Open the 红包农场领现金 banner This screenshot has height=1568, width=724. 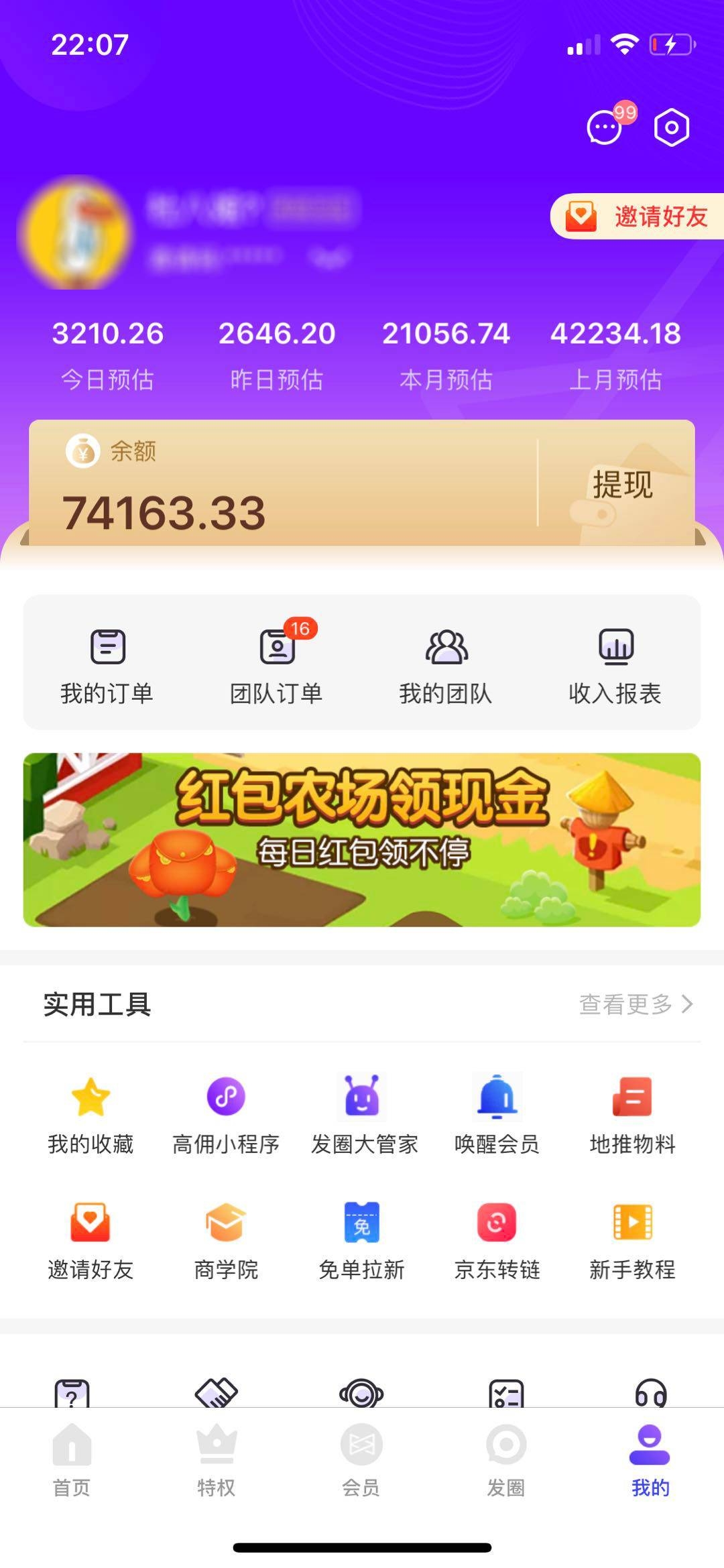click(362, 839)
